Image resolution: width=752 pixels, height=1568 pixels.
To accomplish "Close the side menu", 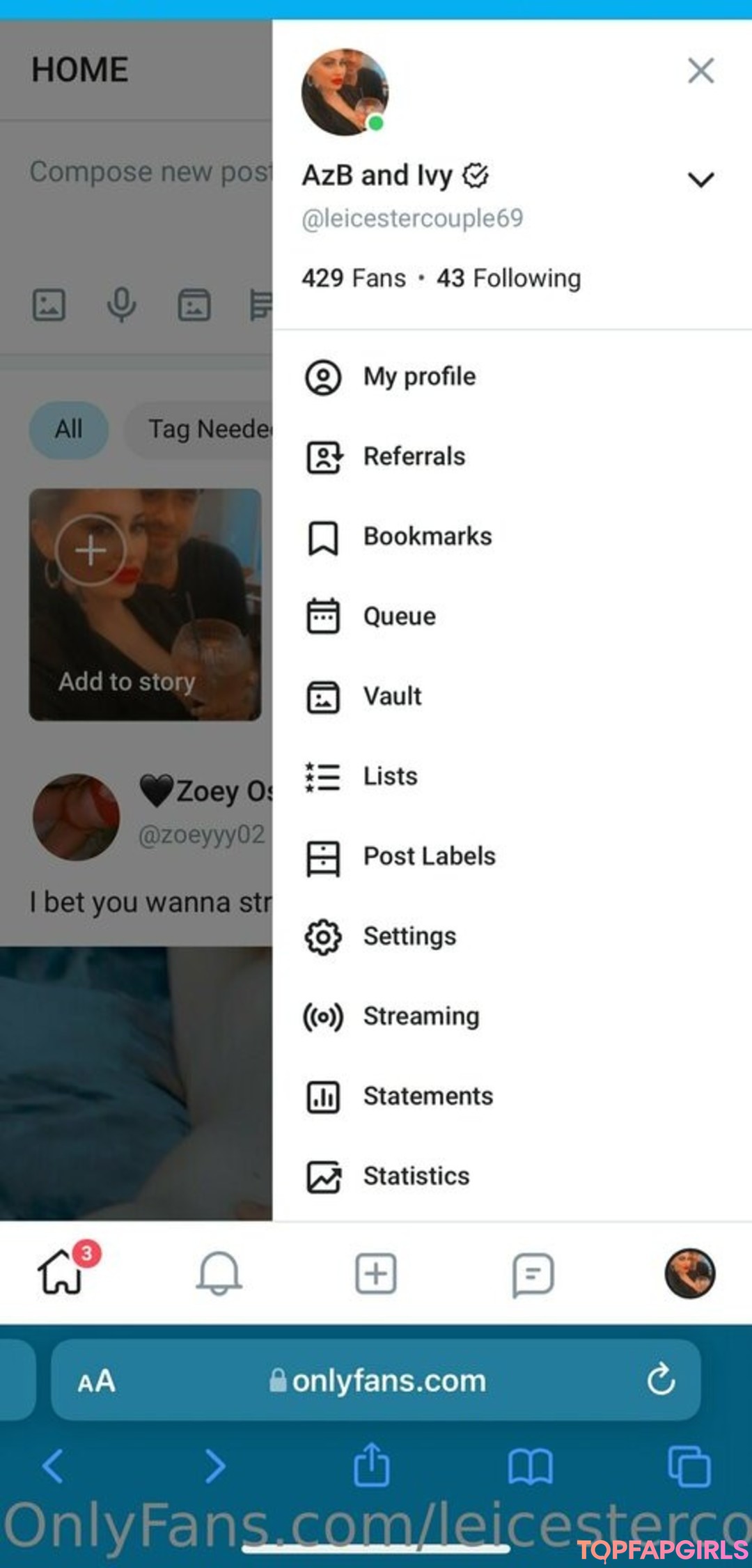I will point(700,71).
